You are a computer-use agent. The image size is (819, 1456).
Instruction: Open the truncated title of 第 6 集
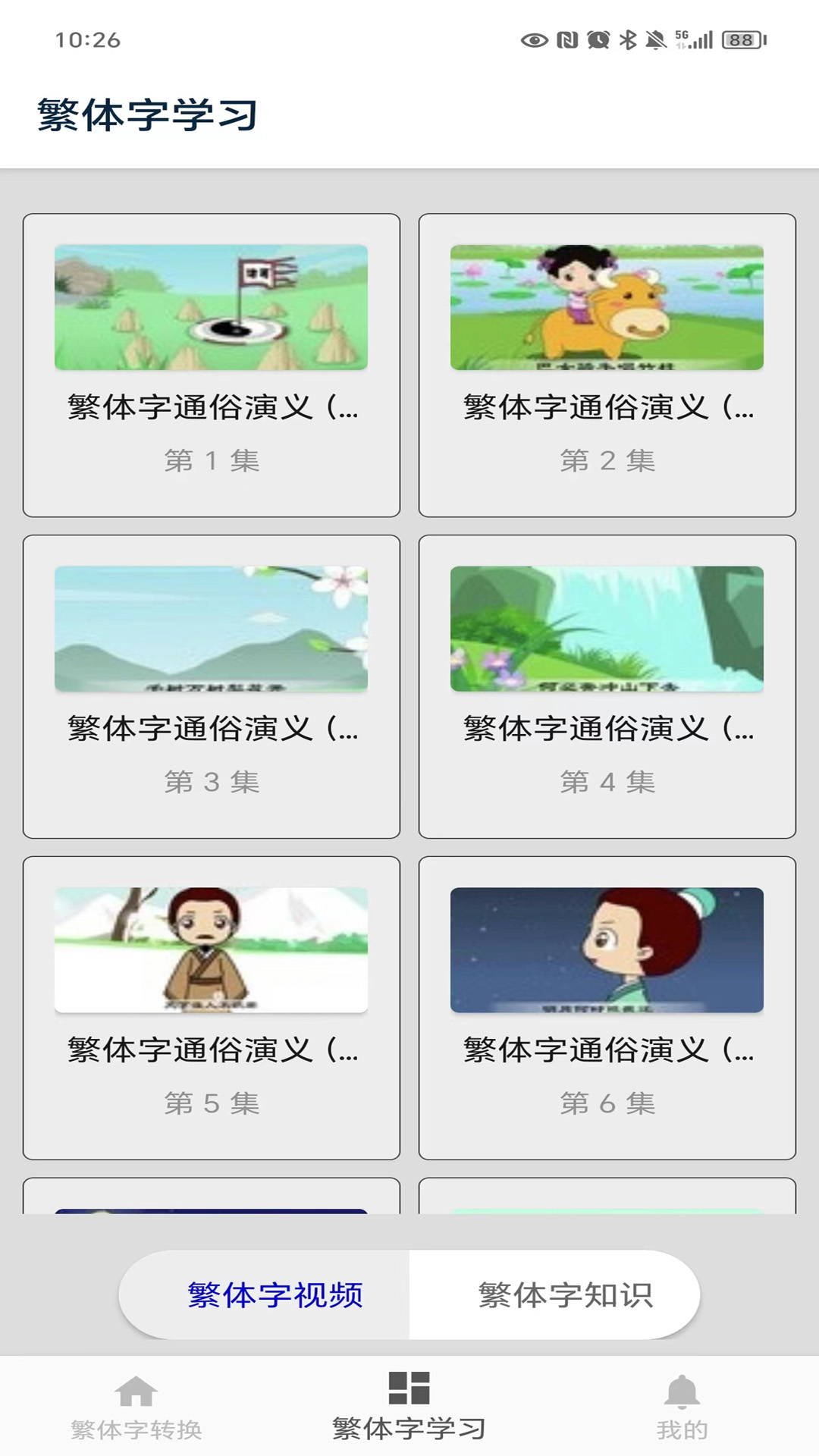pyautogui.click(x=606, y=1050)
